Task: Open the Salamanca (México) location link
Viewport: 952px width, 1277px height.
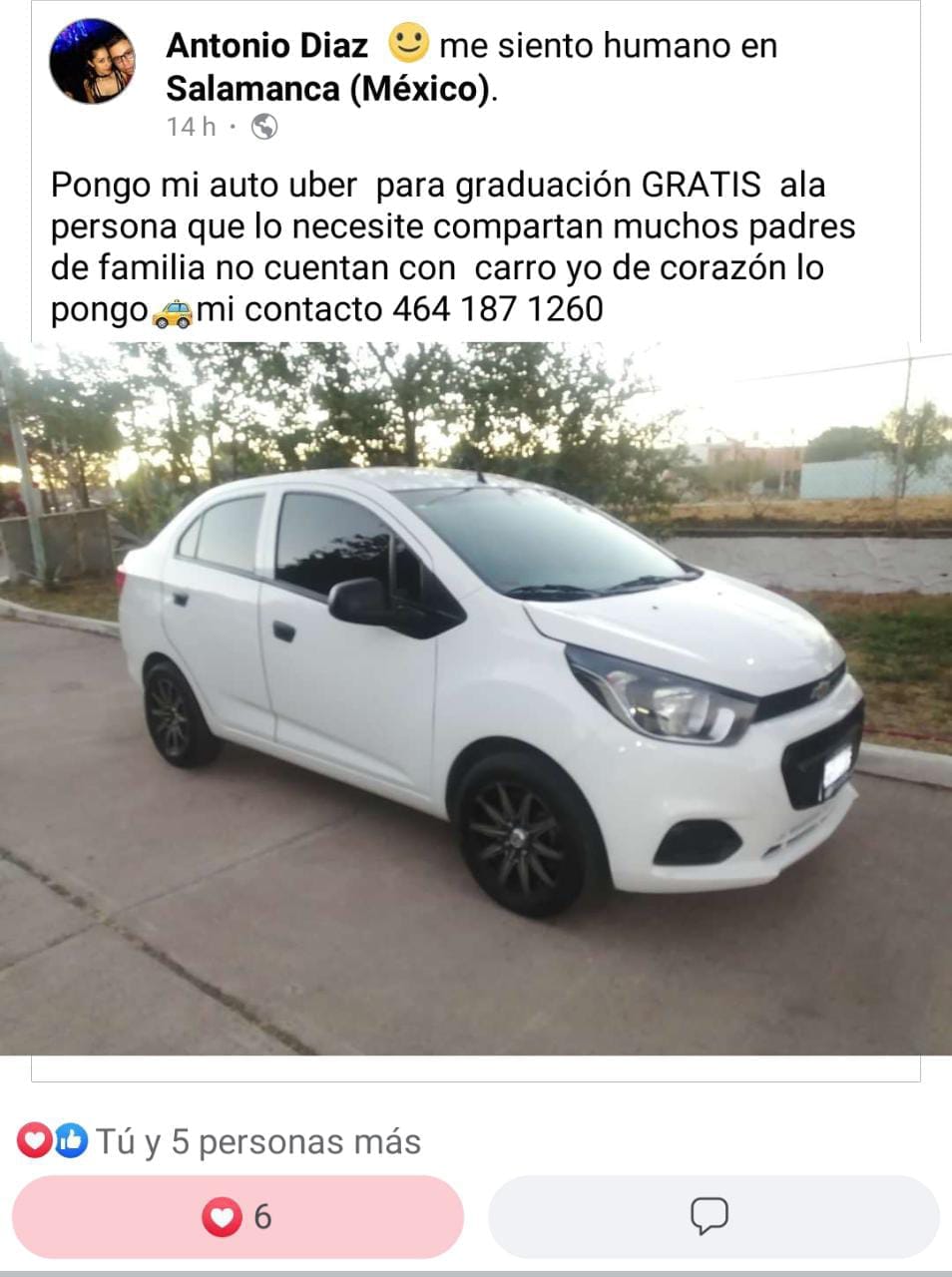Action: (328, 89)
